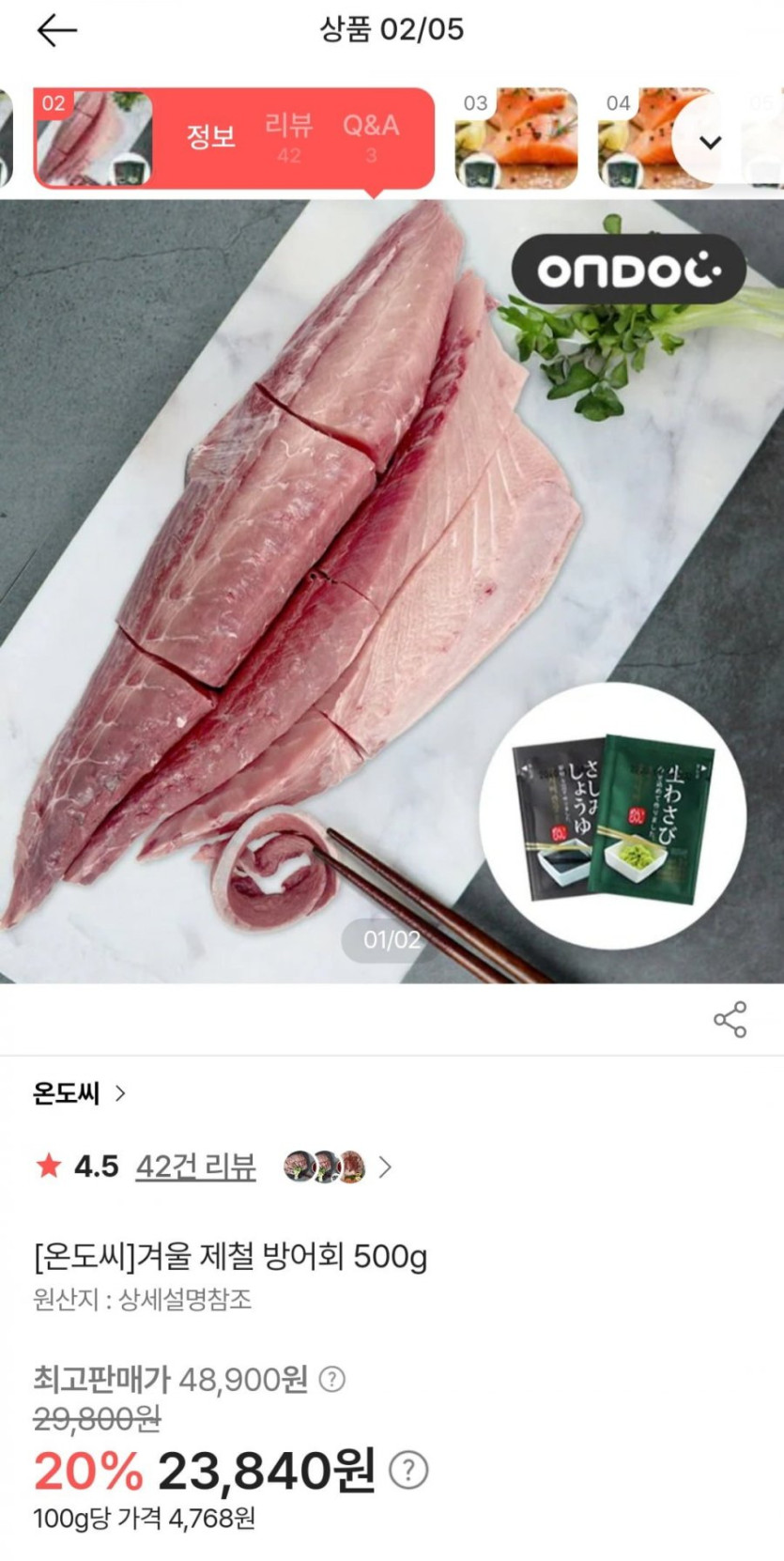This screenshot has width=784, height=1561.
Task: View the 42건 리뷰 link
Action: (x=195, y=1167)
